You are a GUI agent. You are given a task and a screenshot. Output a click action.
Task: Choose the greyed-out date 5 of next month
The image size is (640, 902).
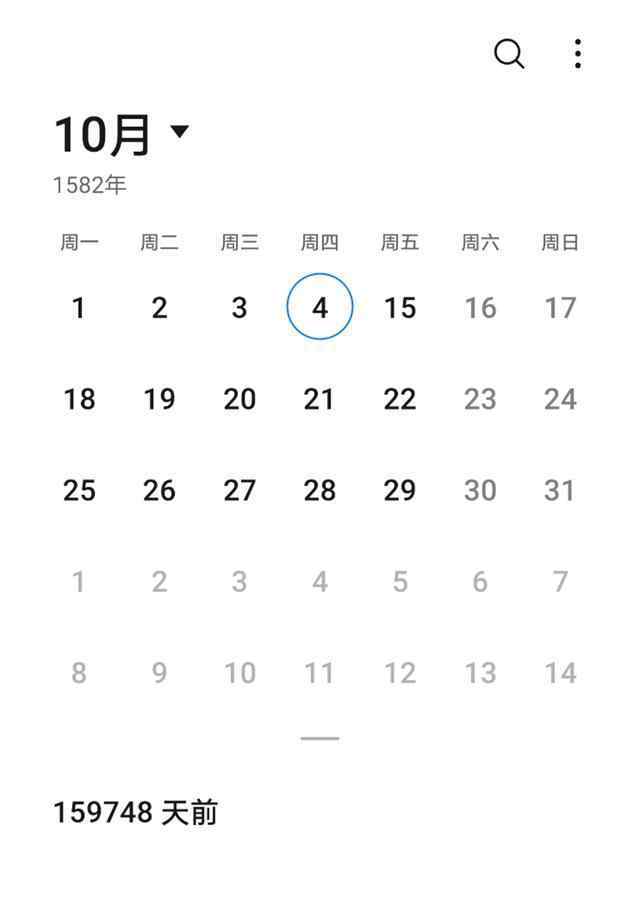(x=400, y=582)
